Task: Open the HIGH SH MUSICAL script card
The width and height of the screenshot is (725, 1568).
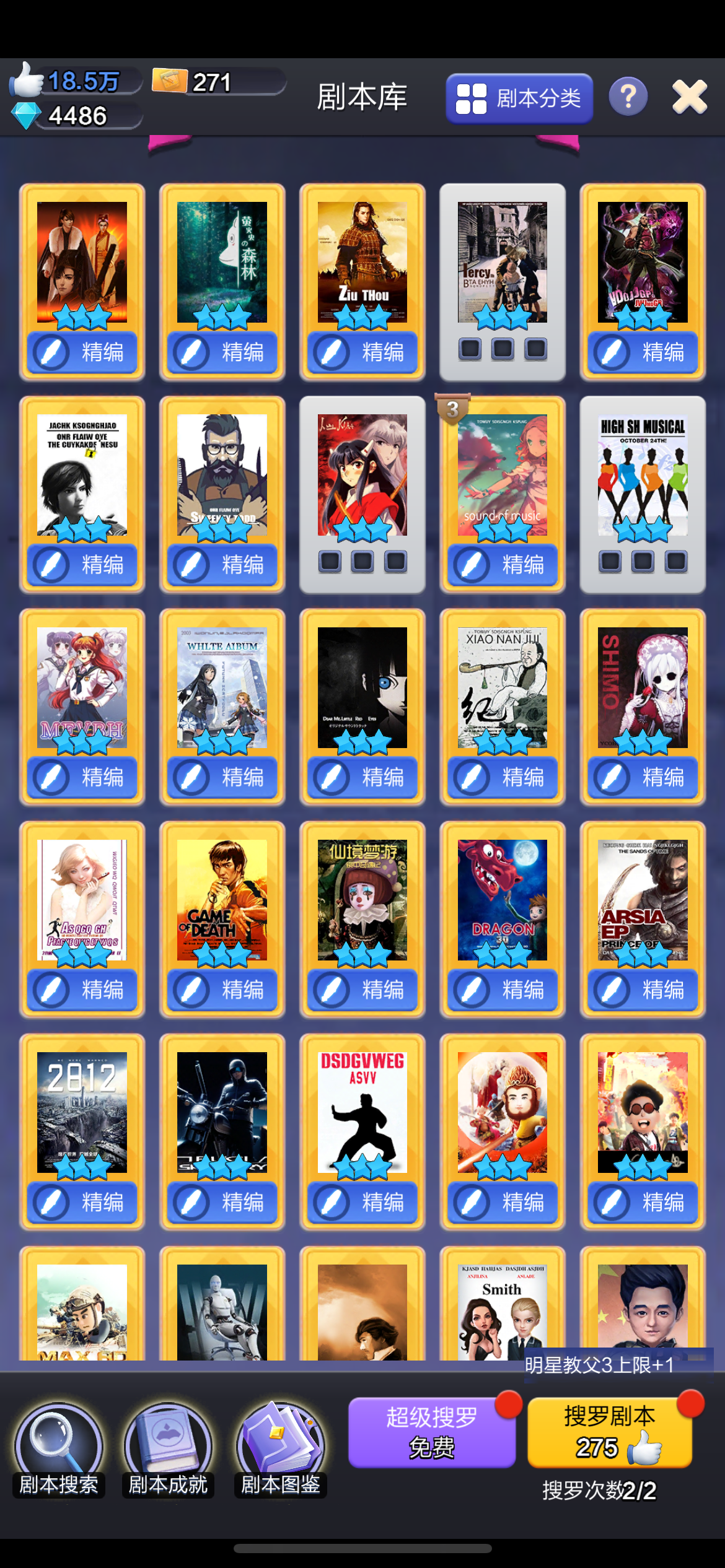Action: click(643, 475)
